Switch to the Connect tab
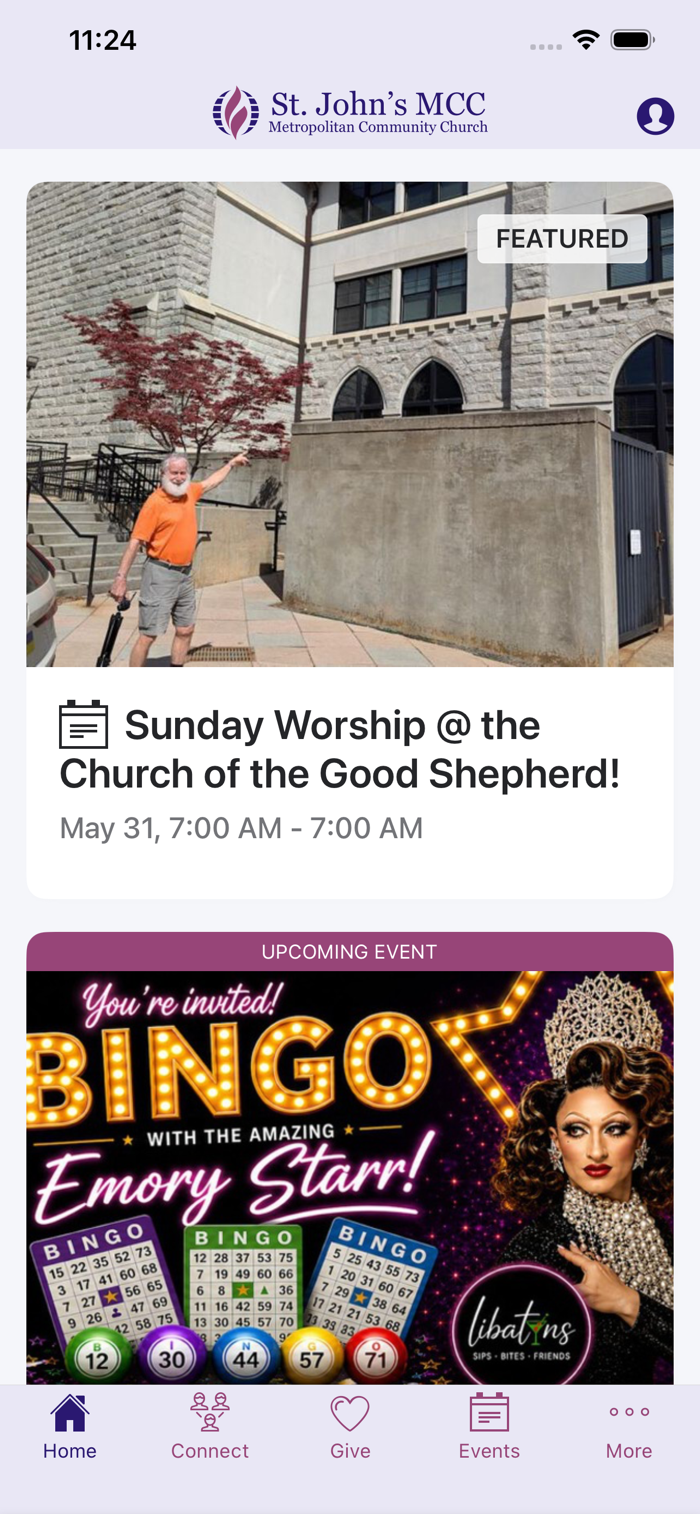The width and height of the screenshot is (700, 1514). click(x=210, y=1427)
